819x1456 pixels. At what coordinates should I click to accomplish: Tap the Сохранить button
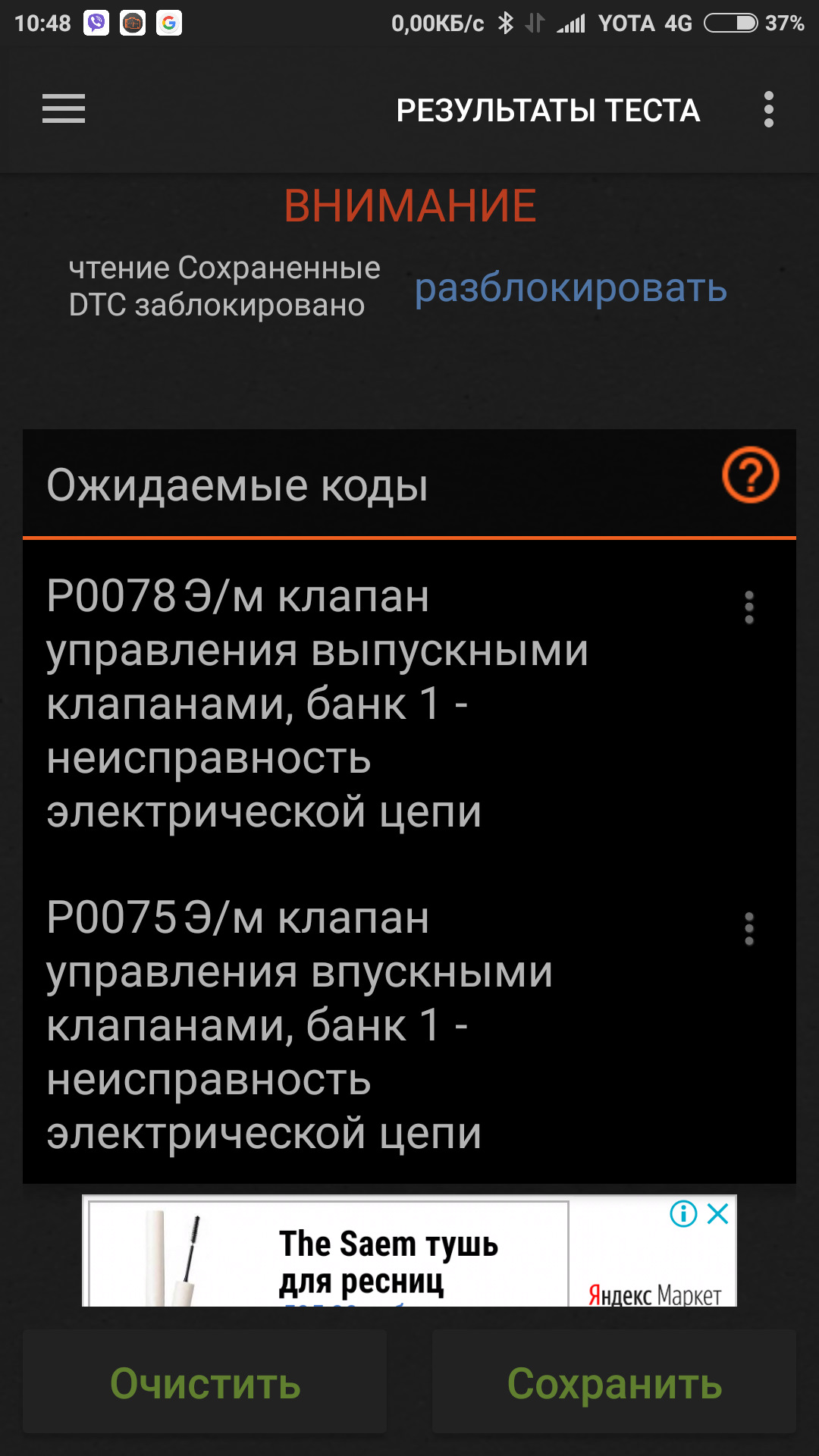(x=614, y=1382)
